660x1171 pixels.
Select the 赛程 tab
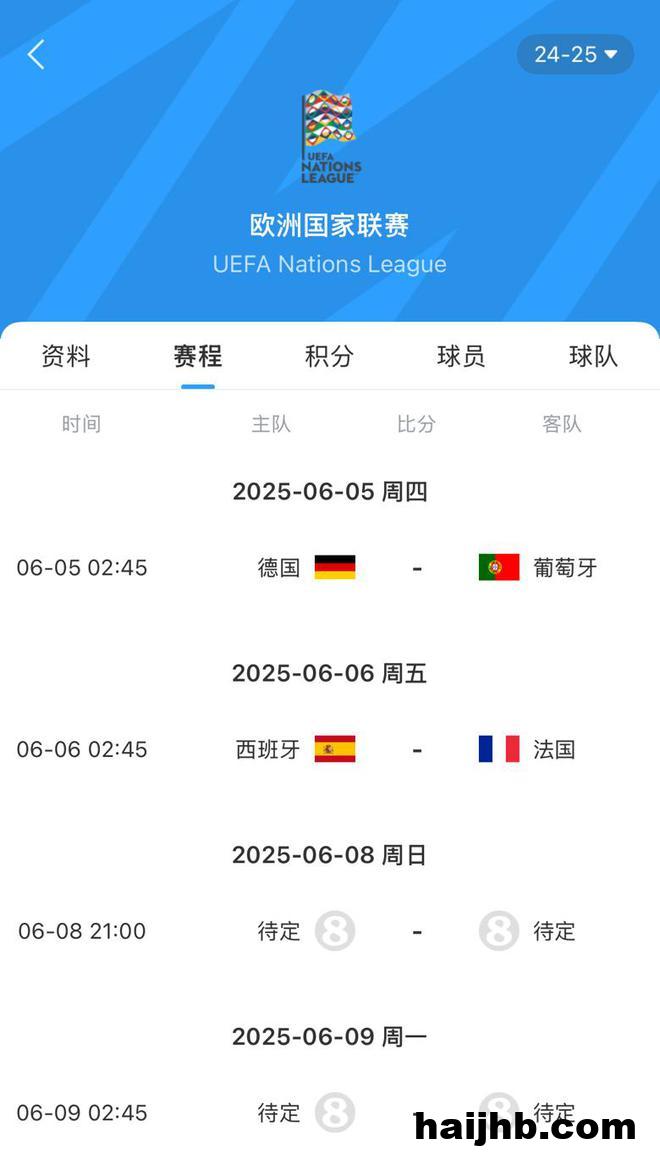(198, 356)
